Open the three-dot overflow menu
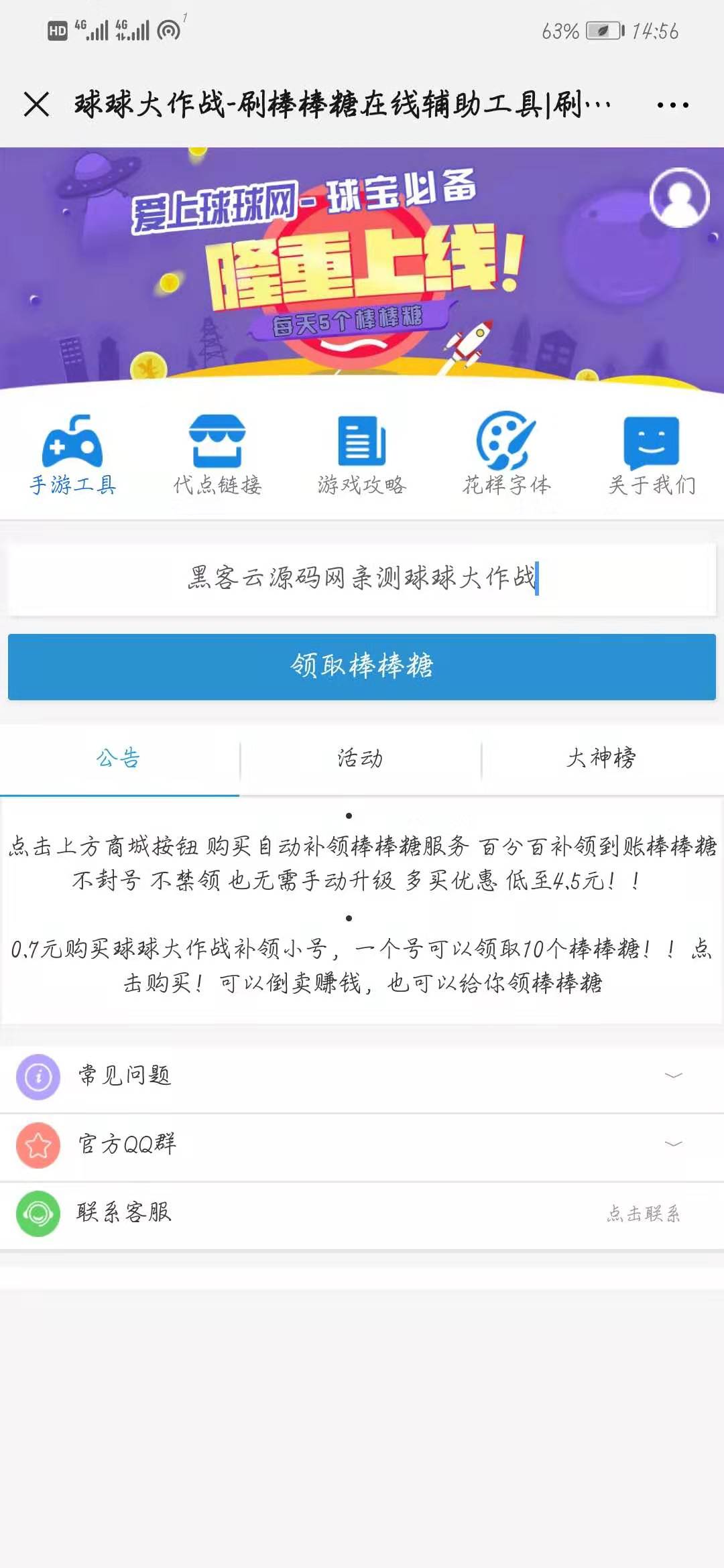Screen dimensions: 724x1568 (672, 105)
